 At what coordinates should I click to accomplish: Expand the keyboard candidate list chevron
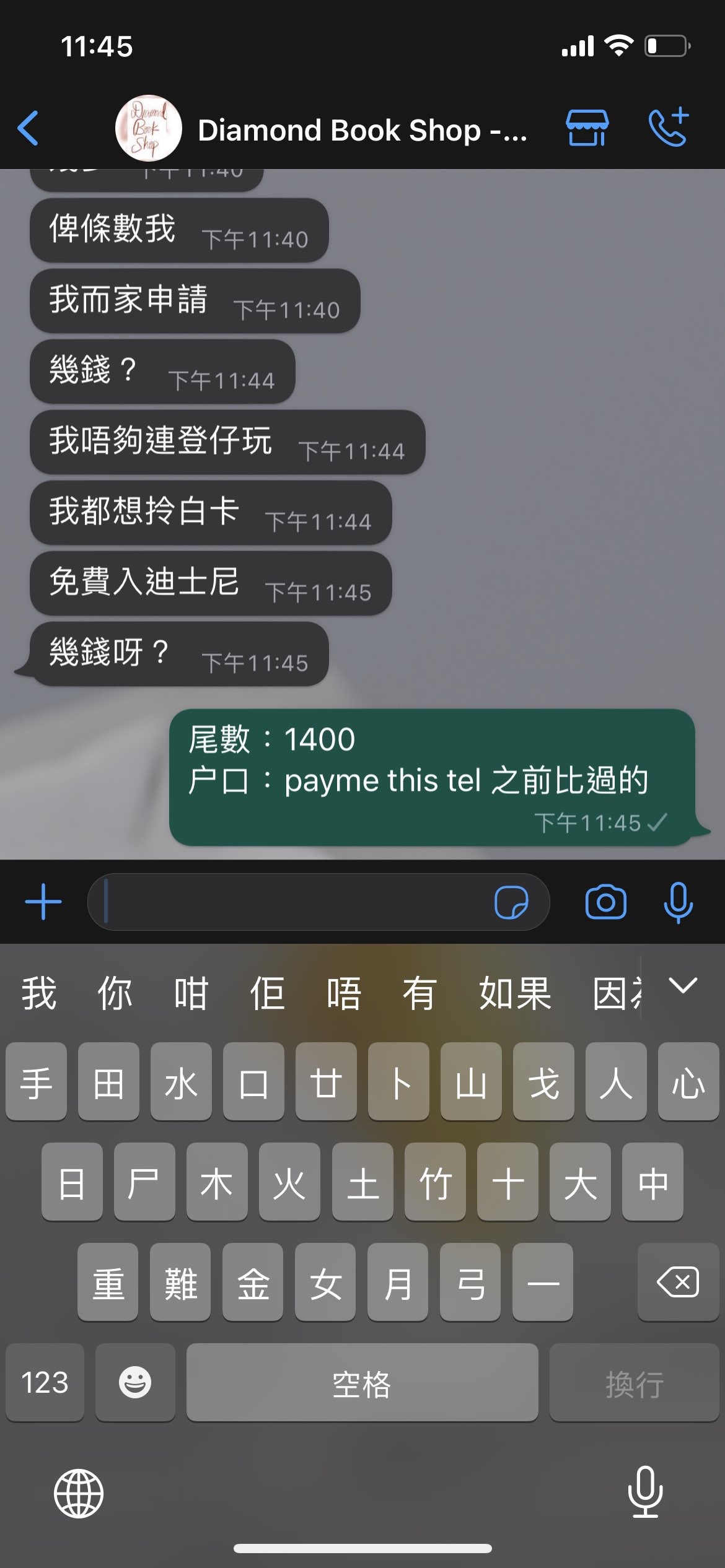pyautogui.click(x=683, y=986)
